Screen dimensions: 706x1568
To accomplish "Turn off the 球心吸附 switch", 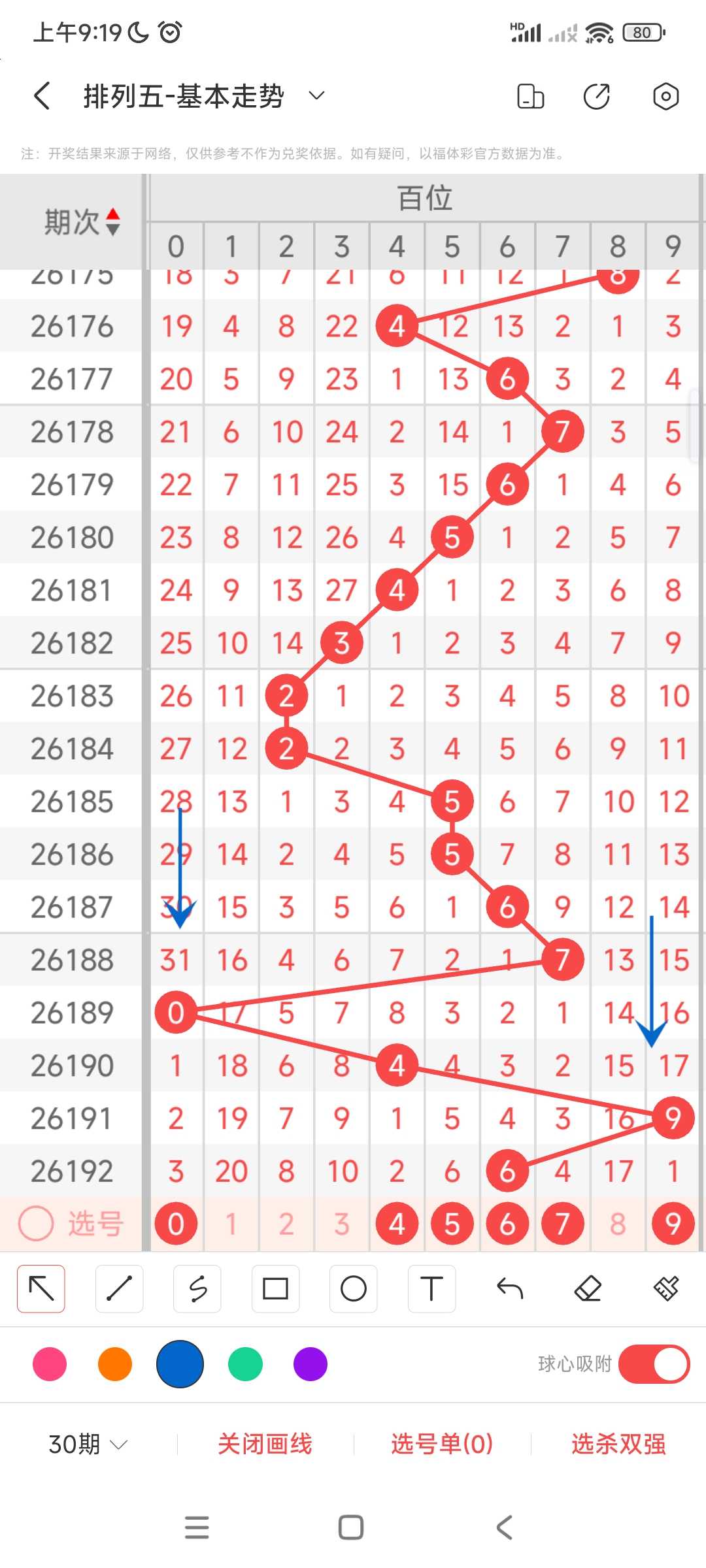I will tap(654, 1364).
